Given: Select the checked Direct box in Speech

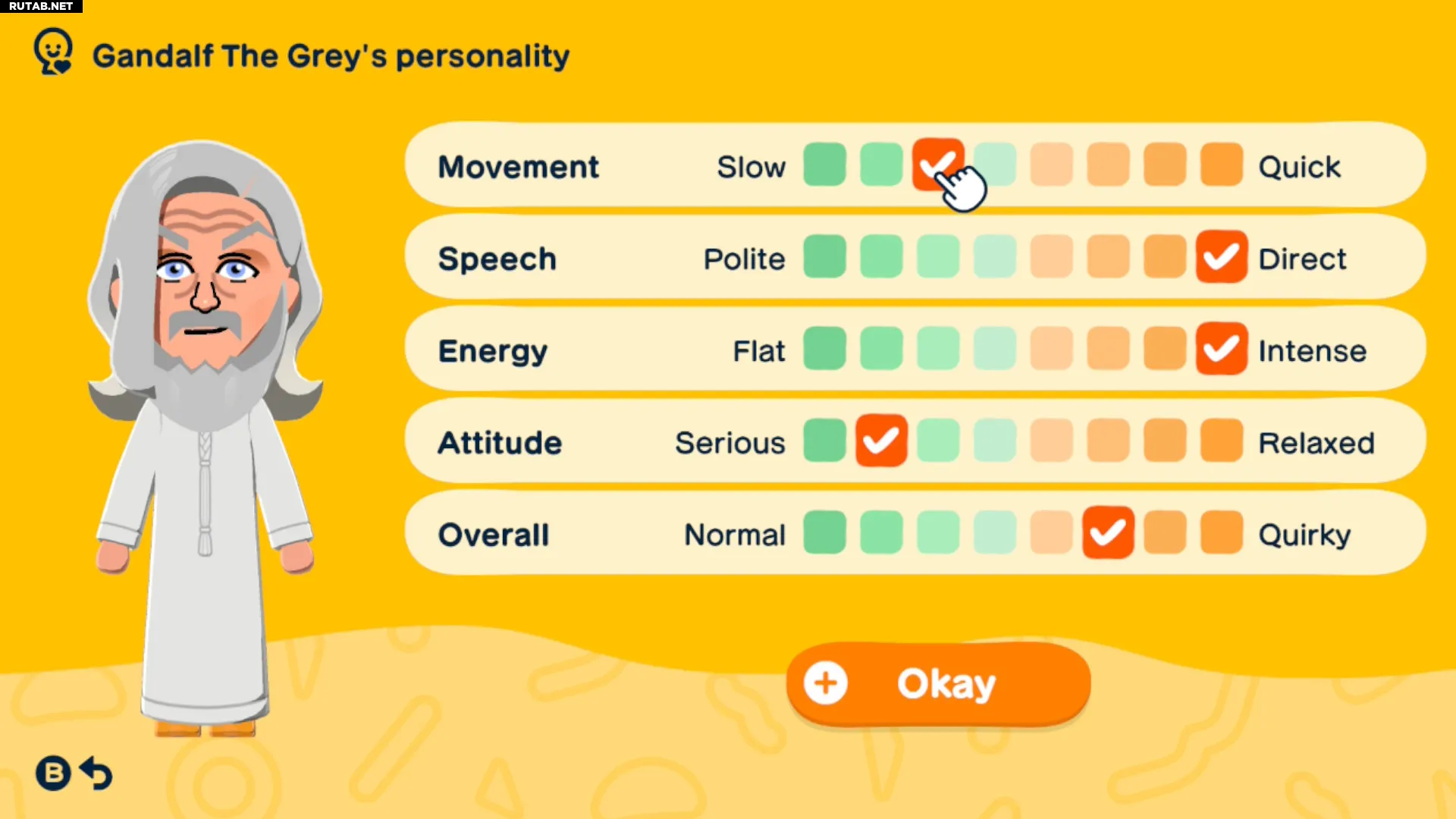Looking at the screenshot, I should (1221, 256).
